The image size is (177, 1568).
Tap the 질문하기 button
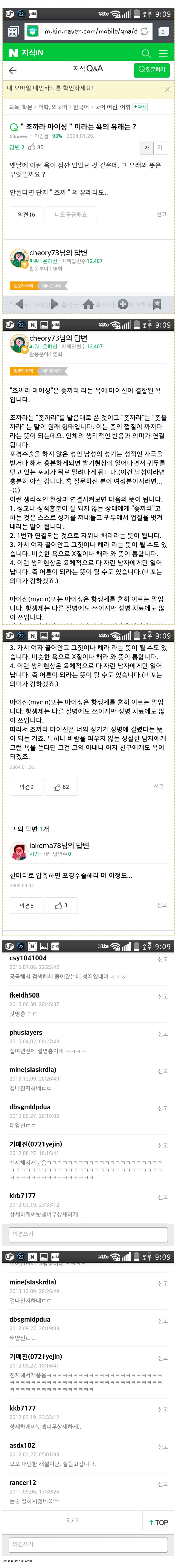pos(151,70)
